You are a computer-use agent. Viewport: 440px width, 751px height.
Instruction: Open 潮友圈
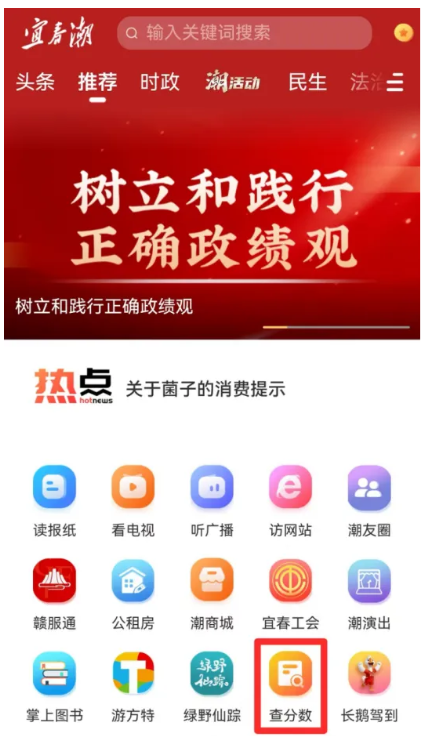(x=369, y=501)
